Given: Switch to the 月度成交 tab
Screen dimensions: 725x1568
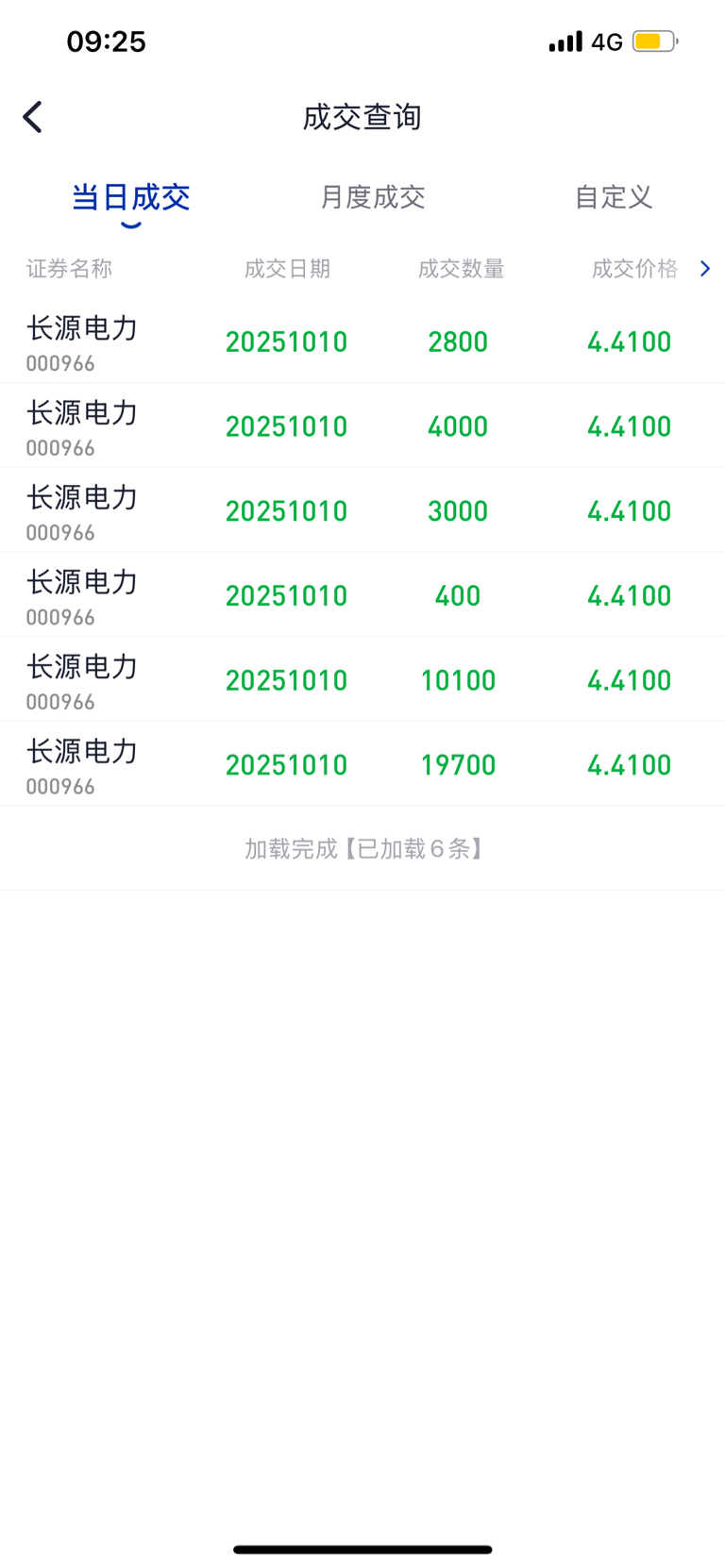Looking at the screenshot, I should (372, 197).
